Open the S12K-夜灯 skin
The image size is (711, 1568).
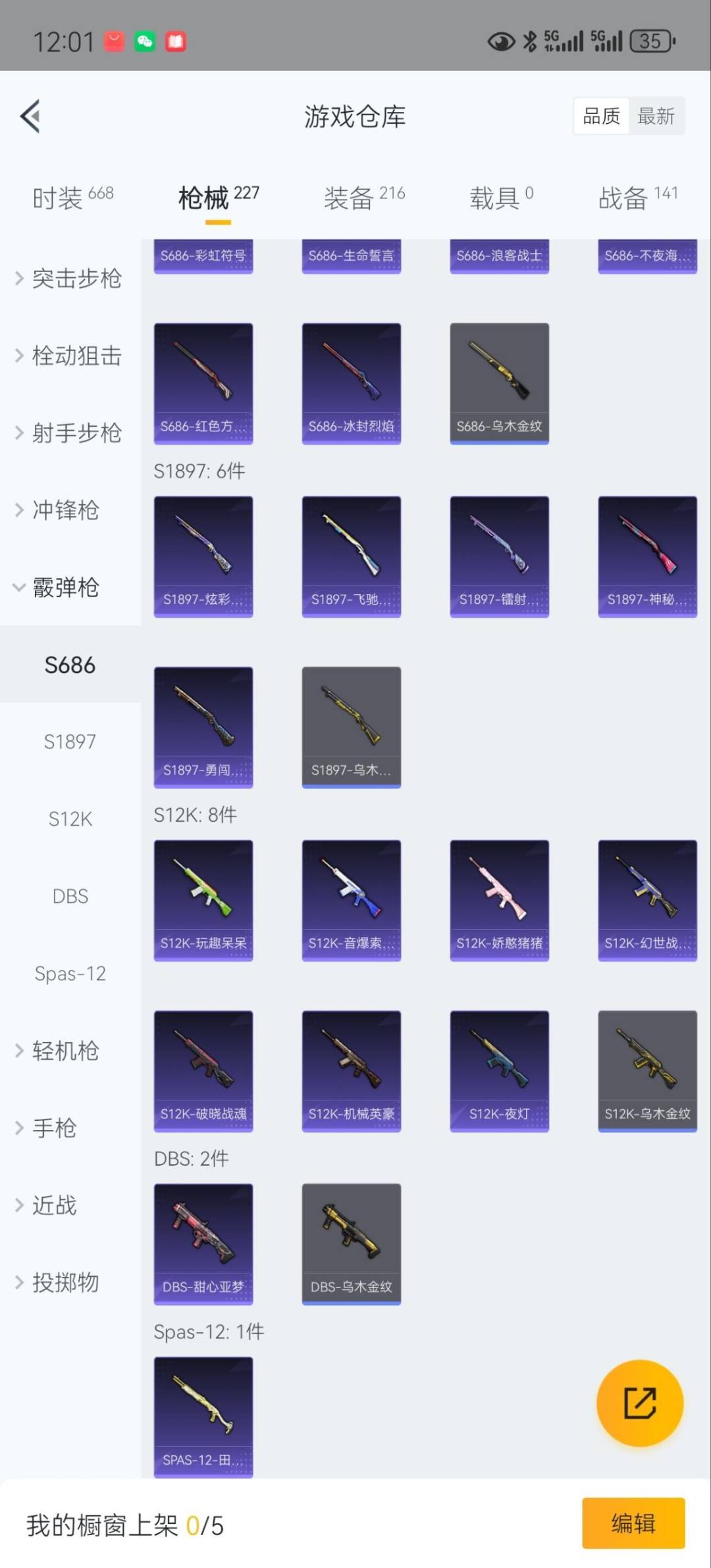click(x=499, y=1071)
